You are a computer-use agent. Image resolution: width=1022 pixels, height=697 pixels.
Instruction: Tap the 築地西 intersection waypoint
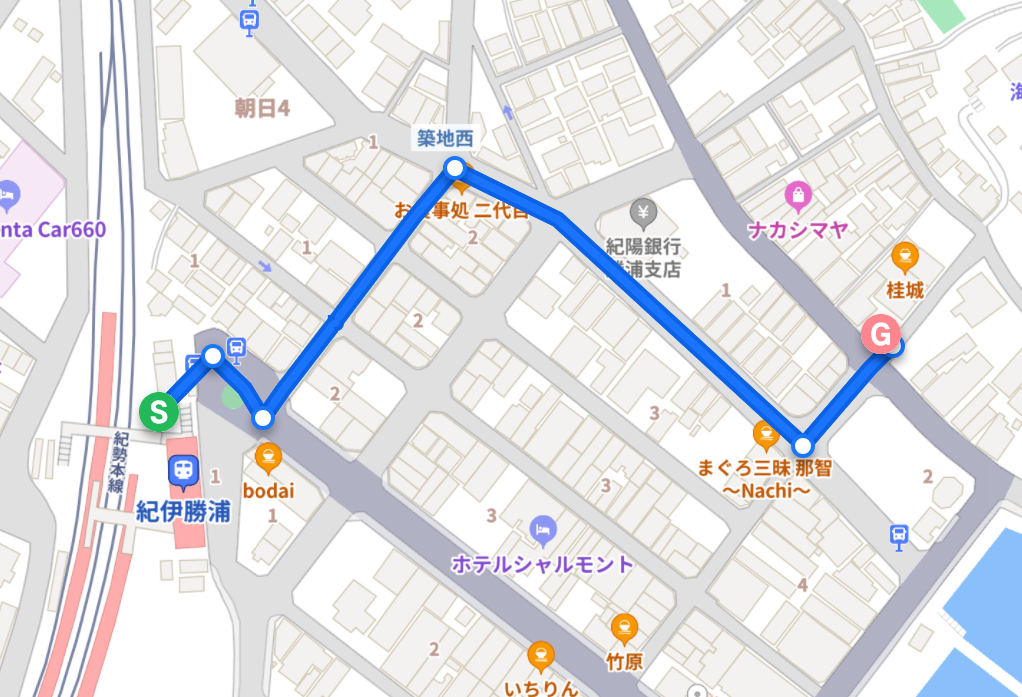click(x=454, y=166)
